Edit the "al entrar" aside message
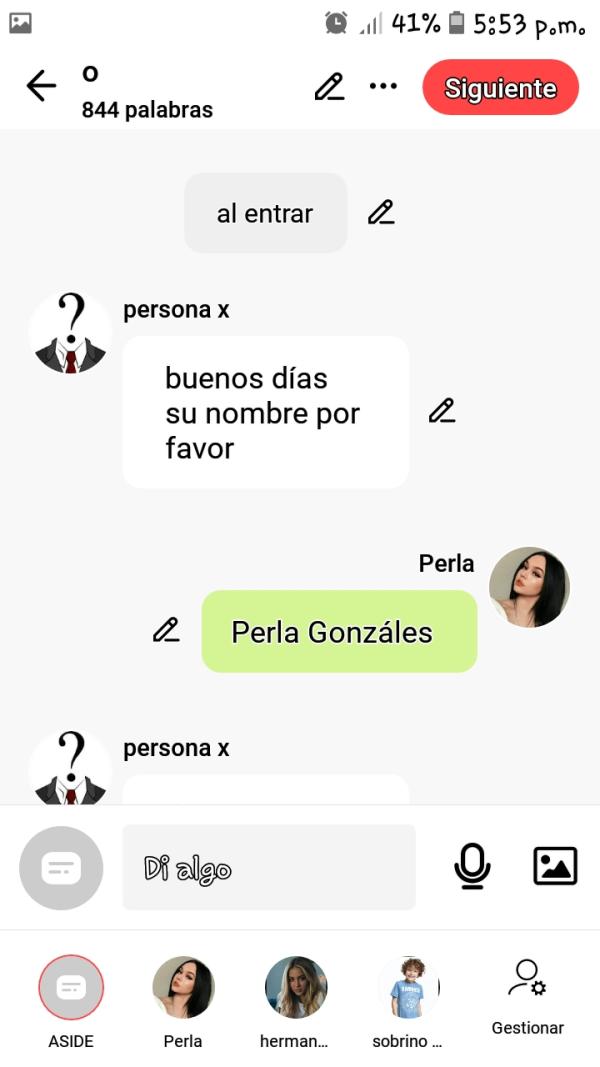The image size is (600, 1067). [x=380, y=212]
